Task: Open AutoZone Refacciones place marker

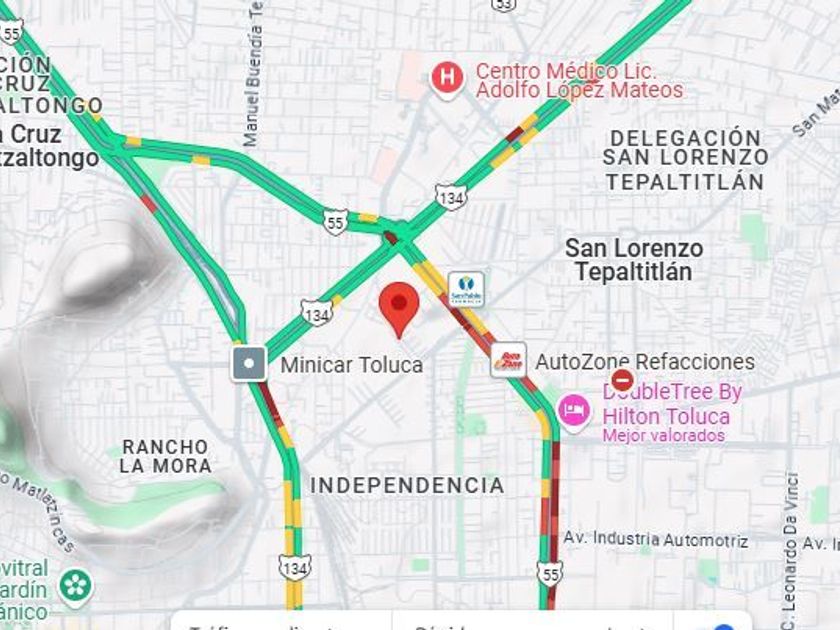Action: pos(509,360)
